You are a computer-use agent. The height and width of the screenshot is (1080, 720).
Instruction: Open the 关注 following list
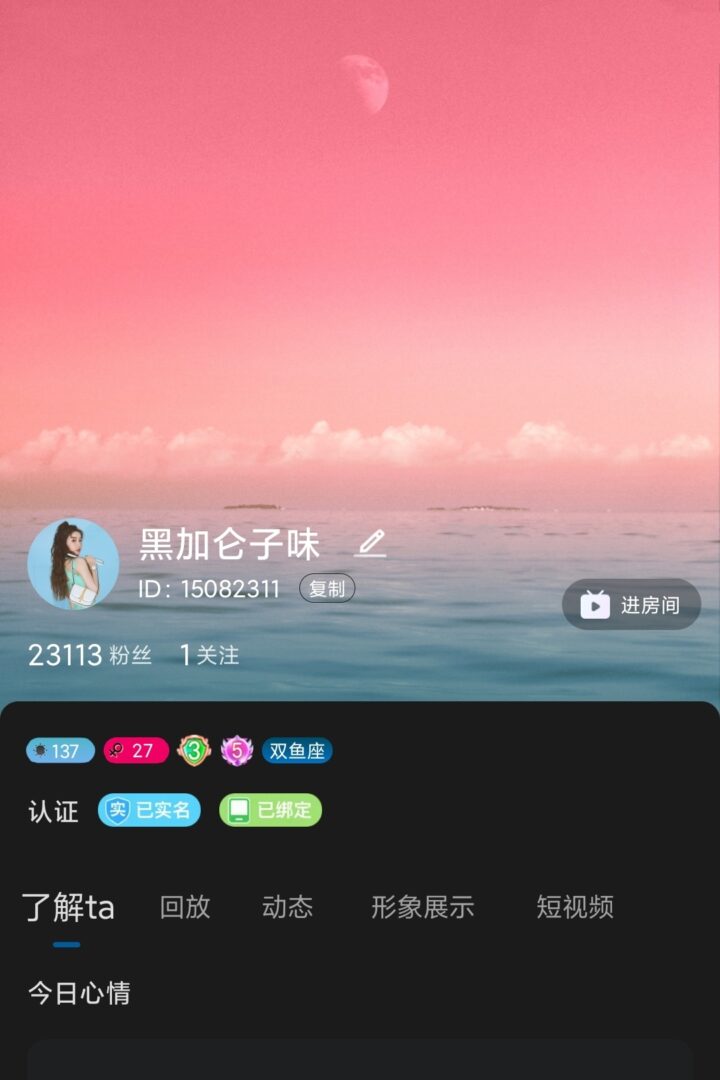209,656
